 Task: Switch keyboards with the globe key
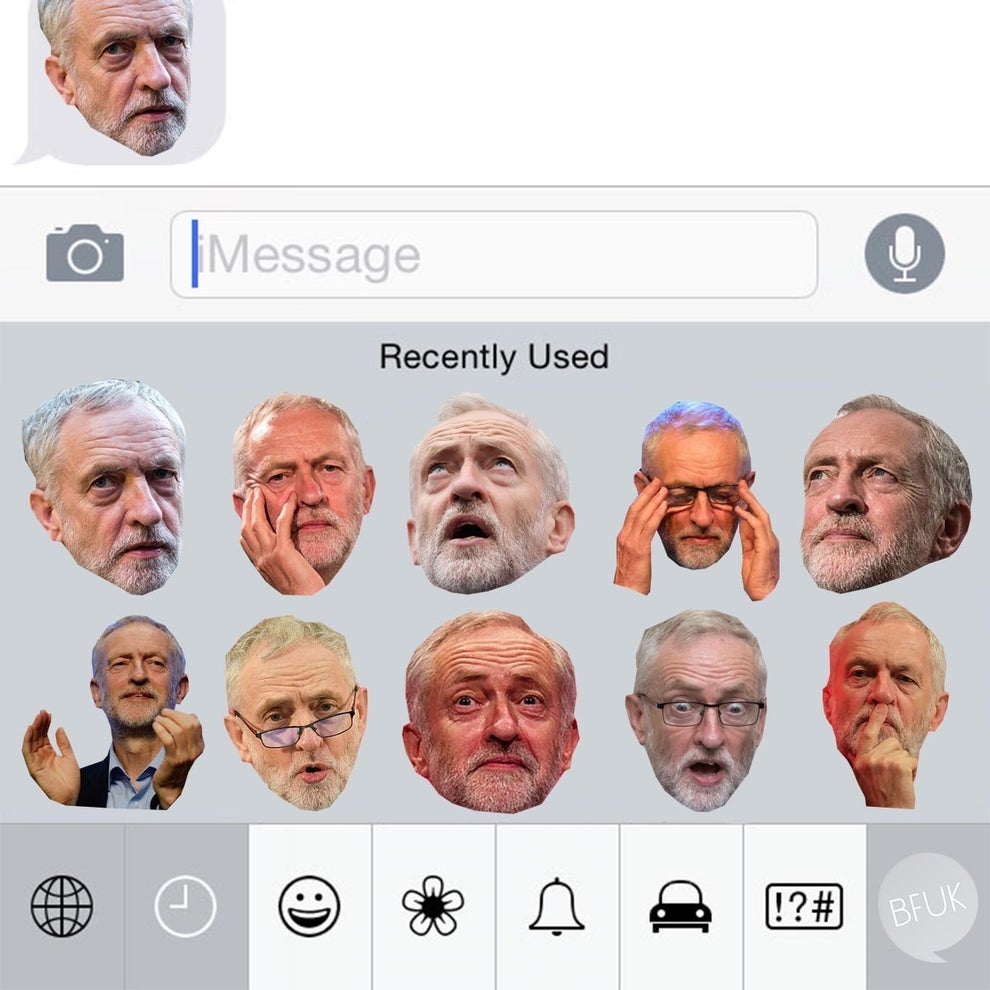62,906
